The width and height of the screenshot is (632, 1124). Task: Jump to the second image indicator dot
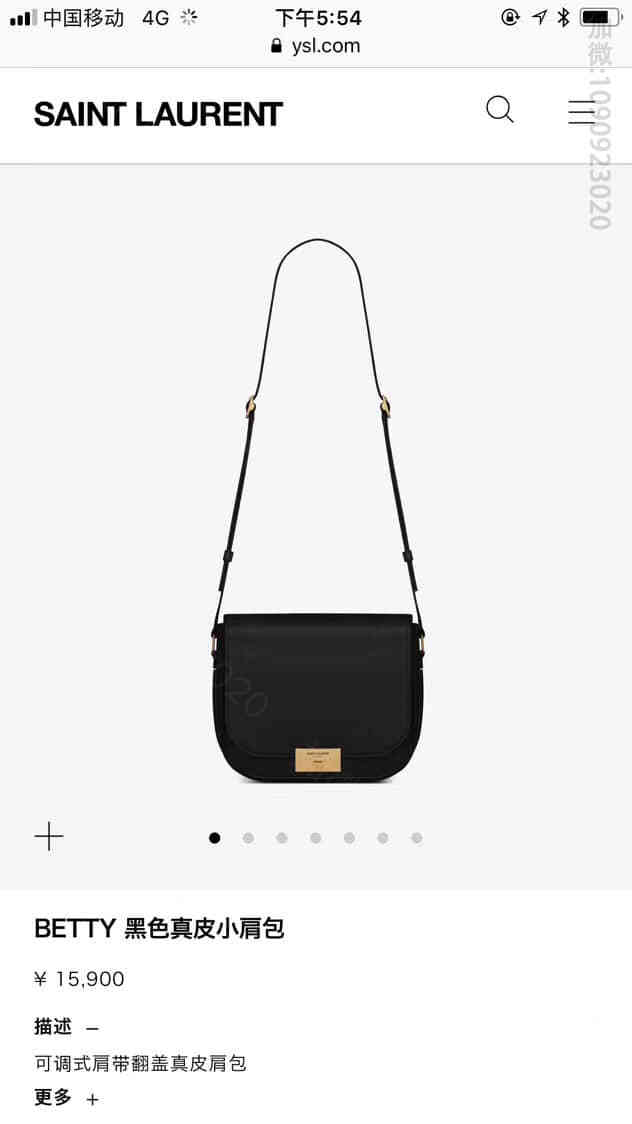tap(248, 838)
